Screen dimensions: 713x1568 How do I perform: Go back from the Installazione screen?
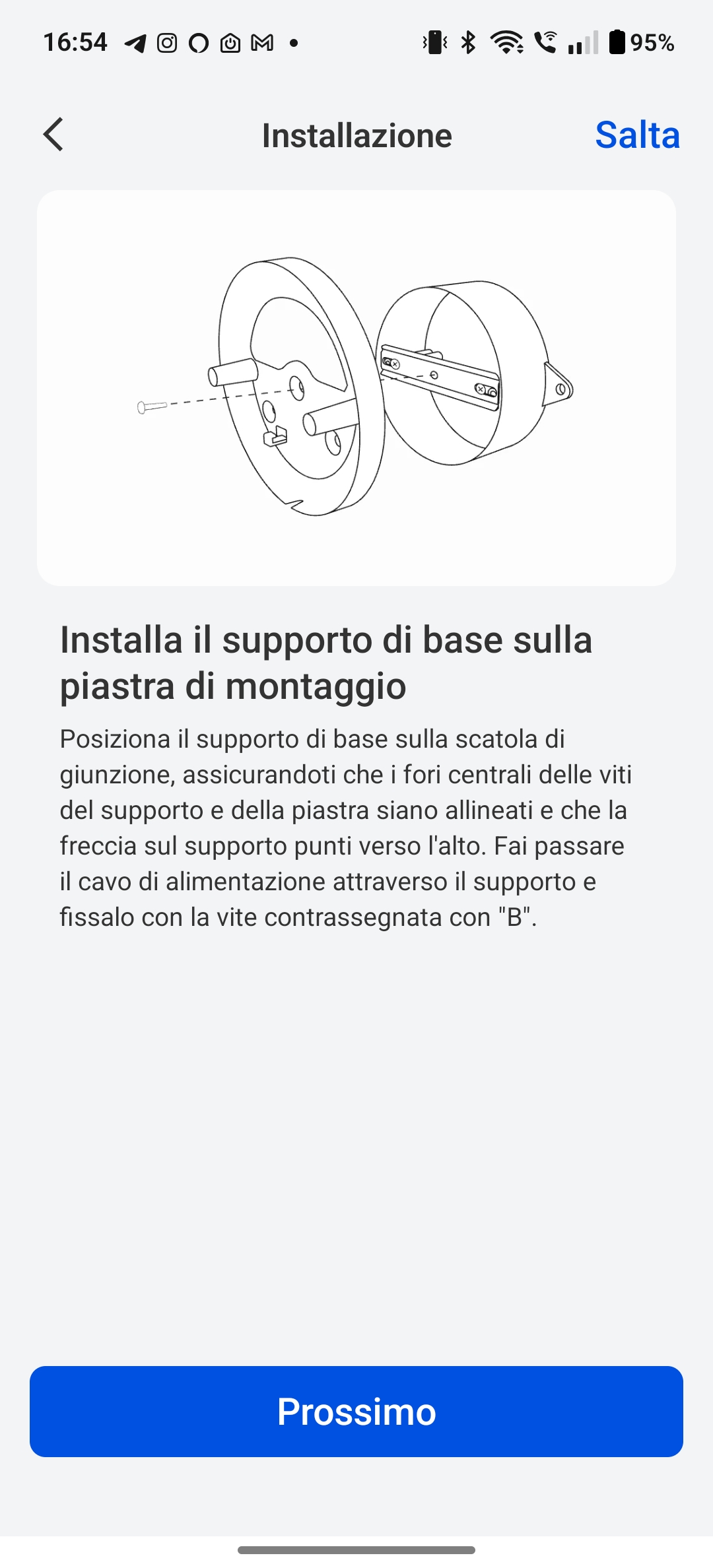coord(53,135)
